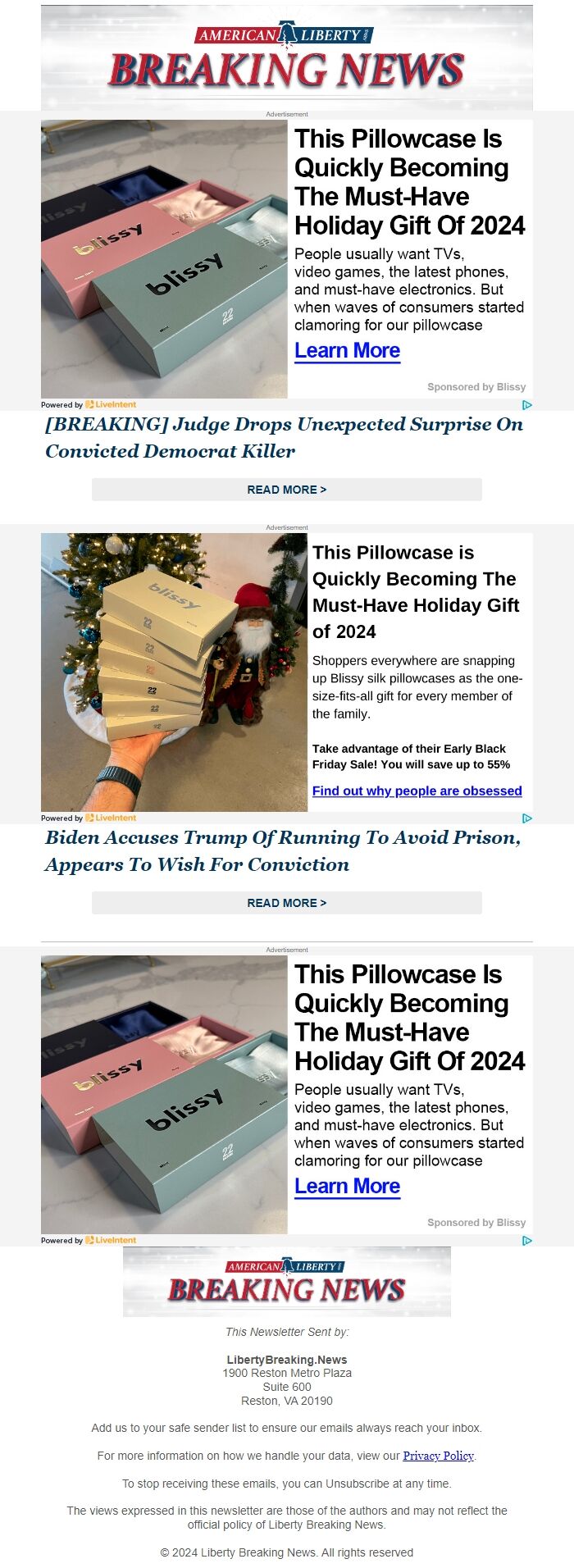Screen dimensions: 574x1568
Task: Tap READ MORE under the Biden story
Action: [x=286, y=903]
